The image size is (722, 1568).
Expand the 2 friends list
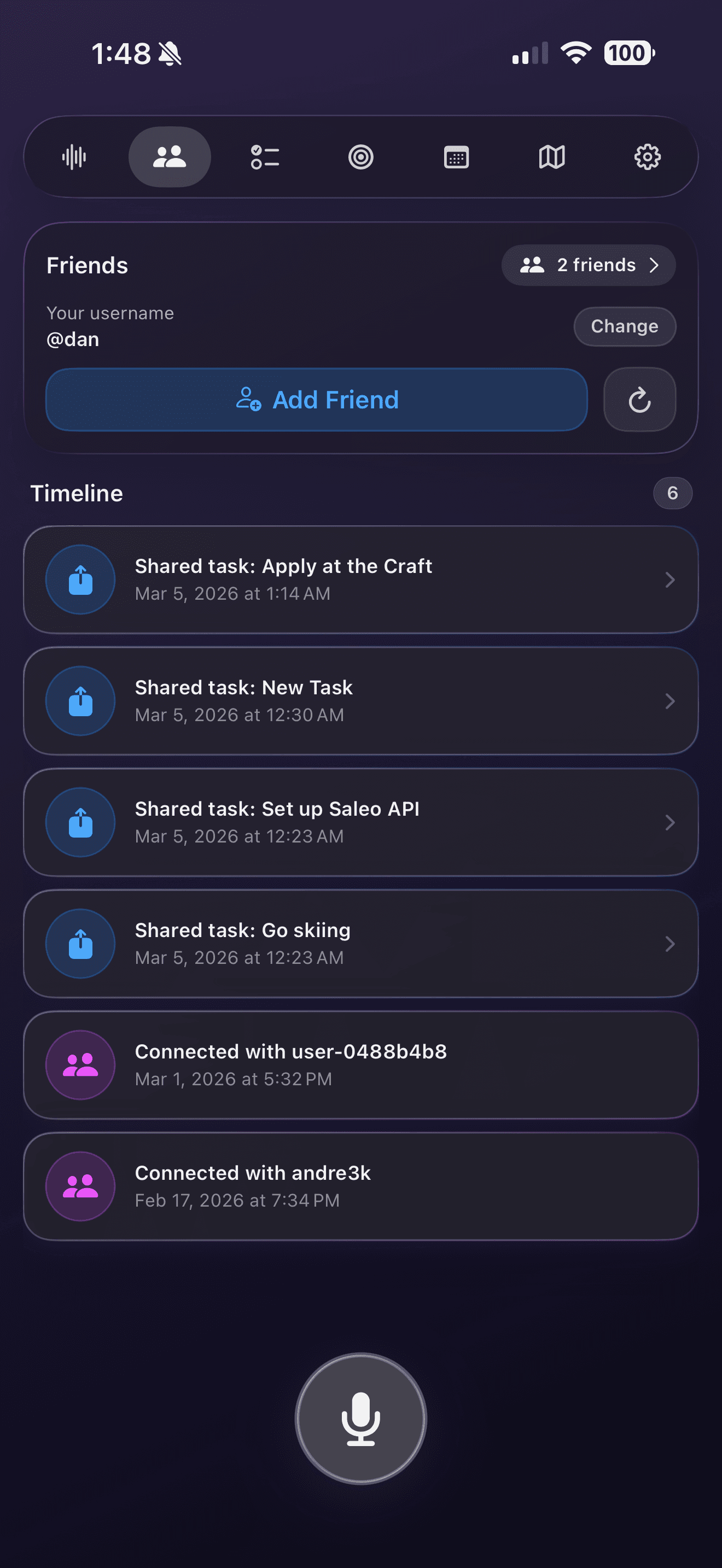pos(587,265)
